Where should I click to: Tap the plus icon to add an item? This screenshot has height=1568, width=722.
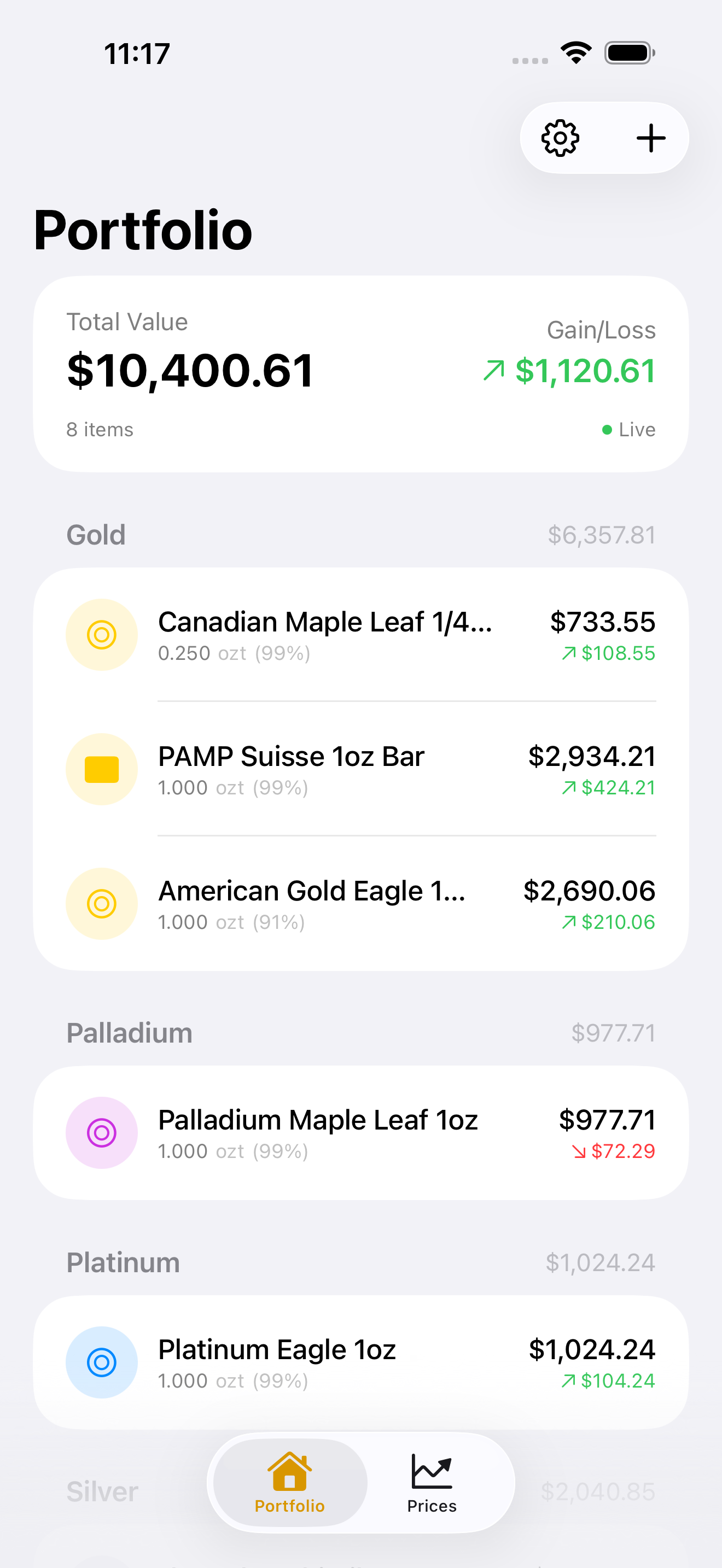pos(651,138)
